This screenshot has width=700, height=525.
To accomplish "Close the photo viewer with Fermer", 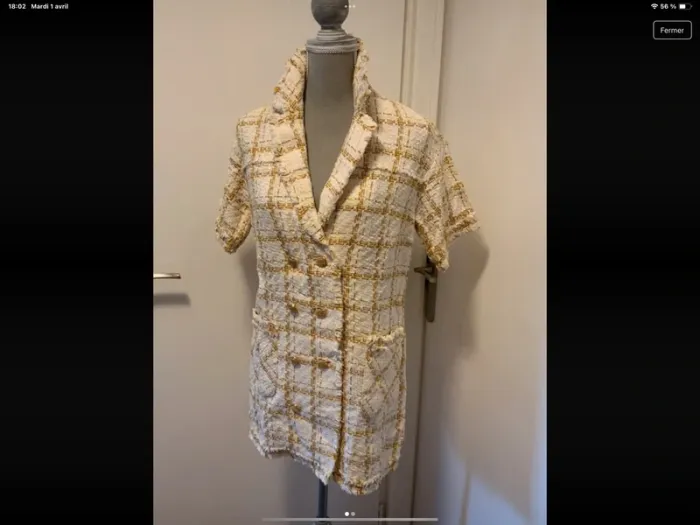I will (x=672, y=30).
